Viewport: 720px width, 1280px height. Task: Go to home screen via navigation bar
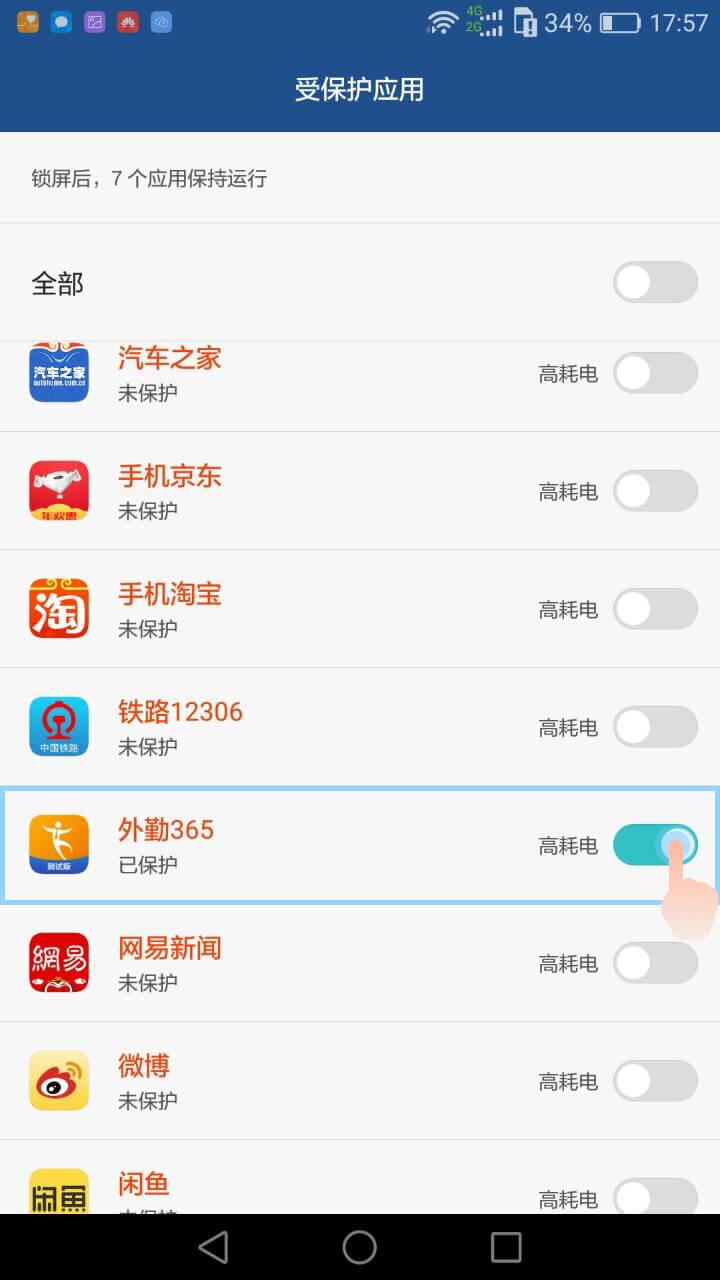(x=360, y=1247)
